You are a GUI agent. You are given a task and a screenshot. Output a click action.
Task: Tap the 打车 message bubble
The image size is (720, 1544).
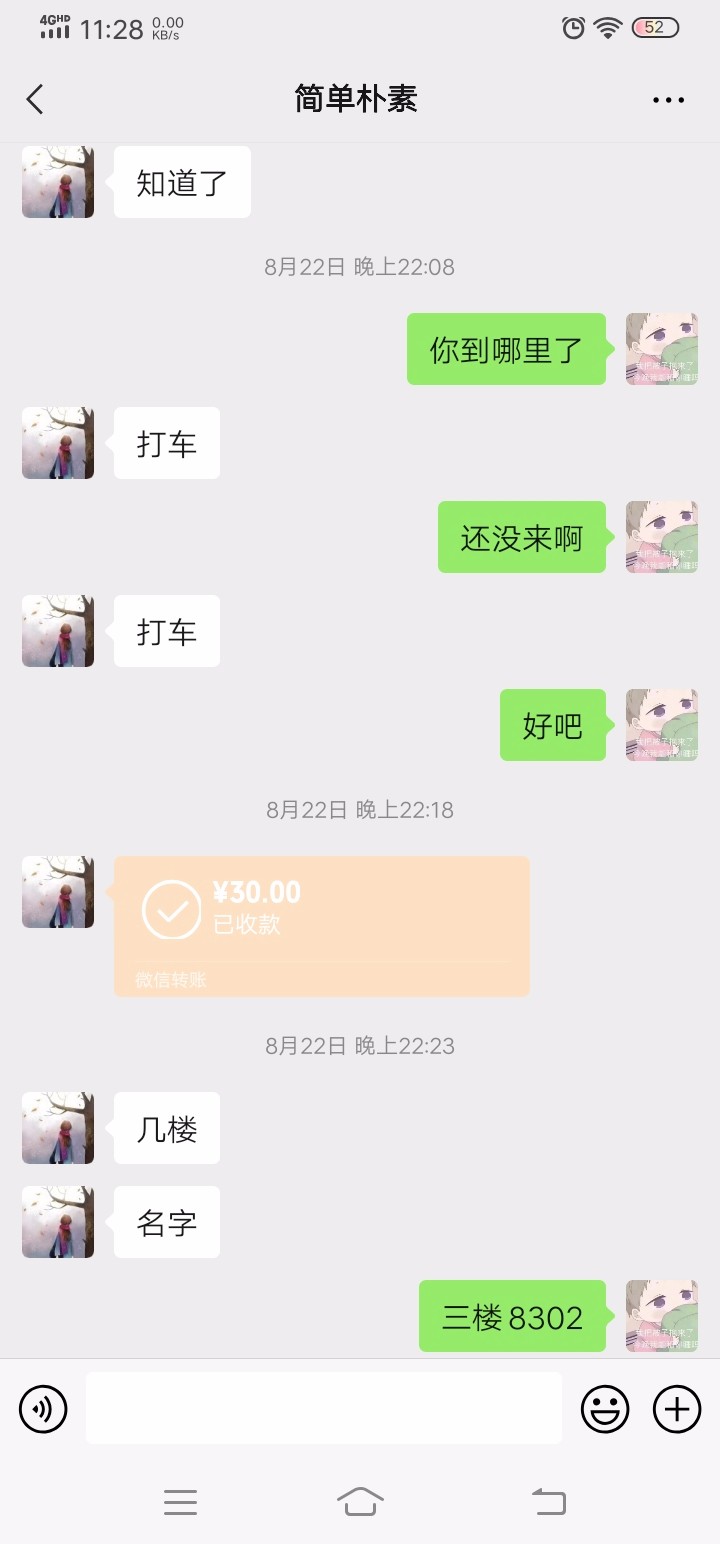point(166,443)
